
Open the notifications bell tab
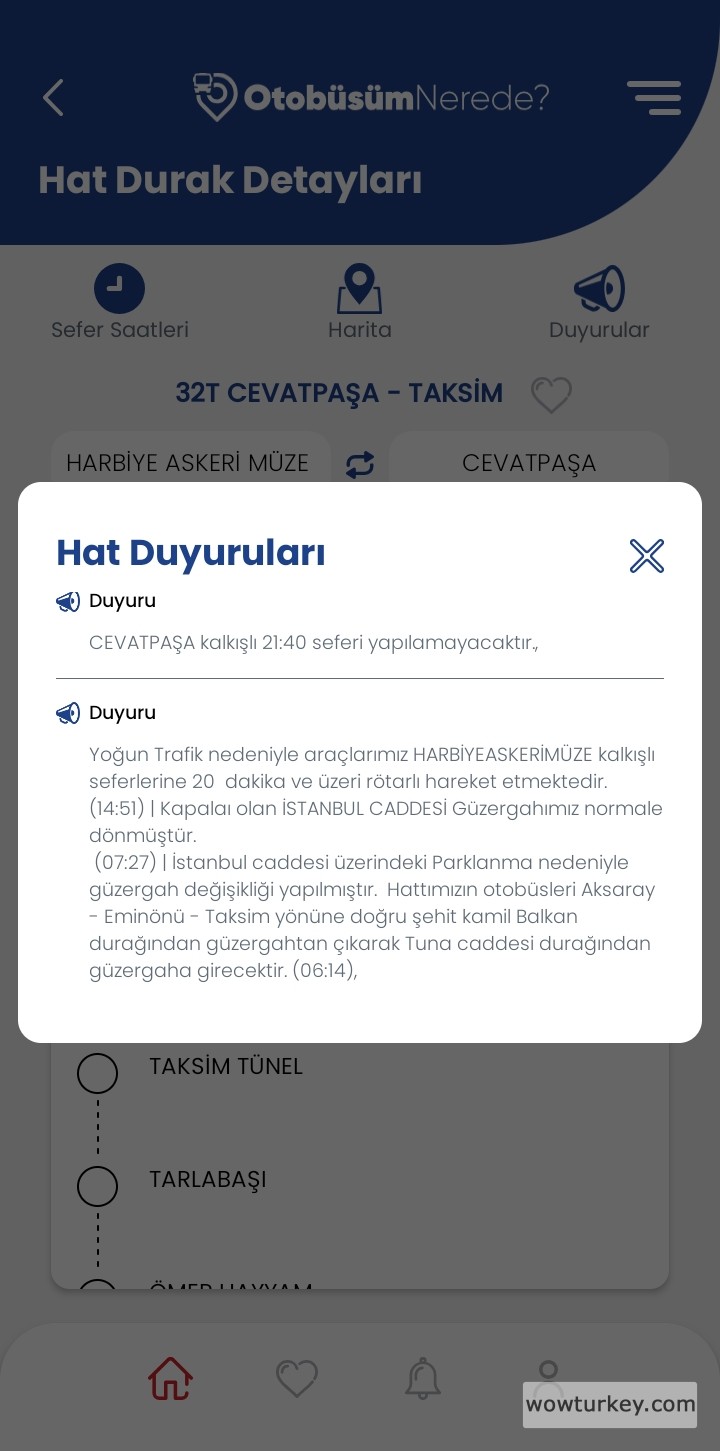(x=423, y=1380)
